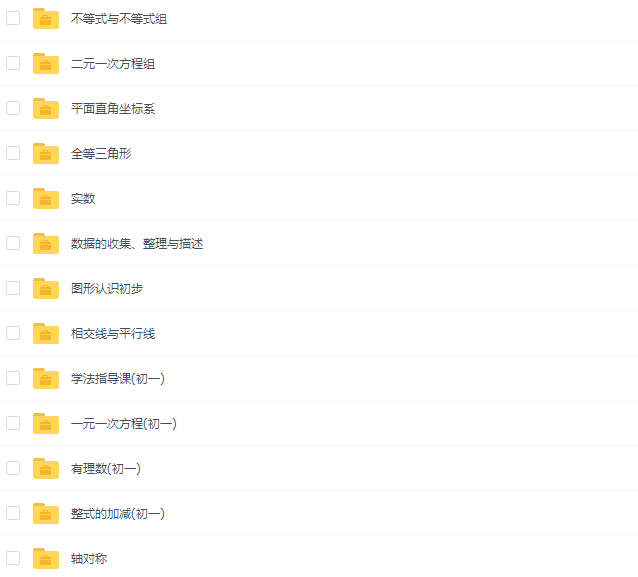This screenshot has width=638, height=577.
Task: Select the checkbox for 有理数(初一)
Action: (x=13, y=468)
